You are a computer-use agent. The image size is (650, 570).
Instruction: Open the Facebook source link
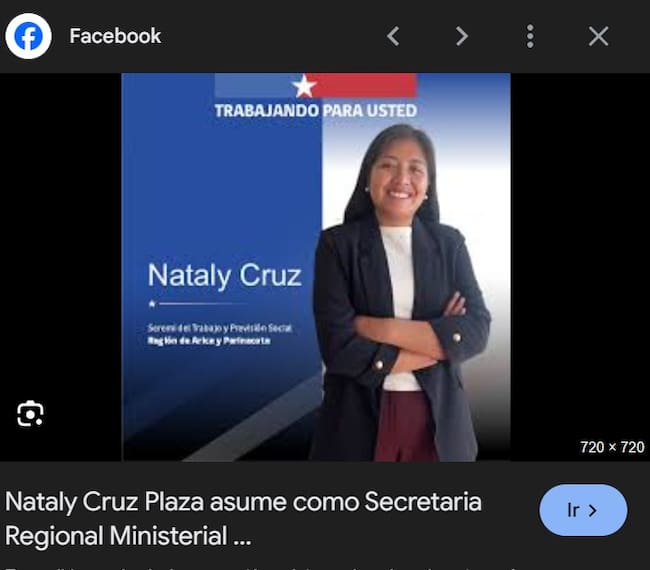[114, 37]
